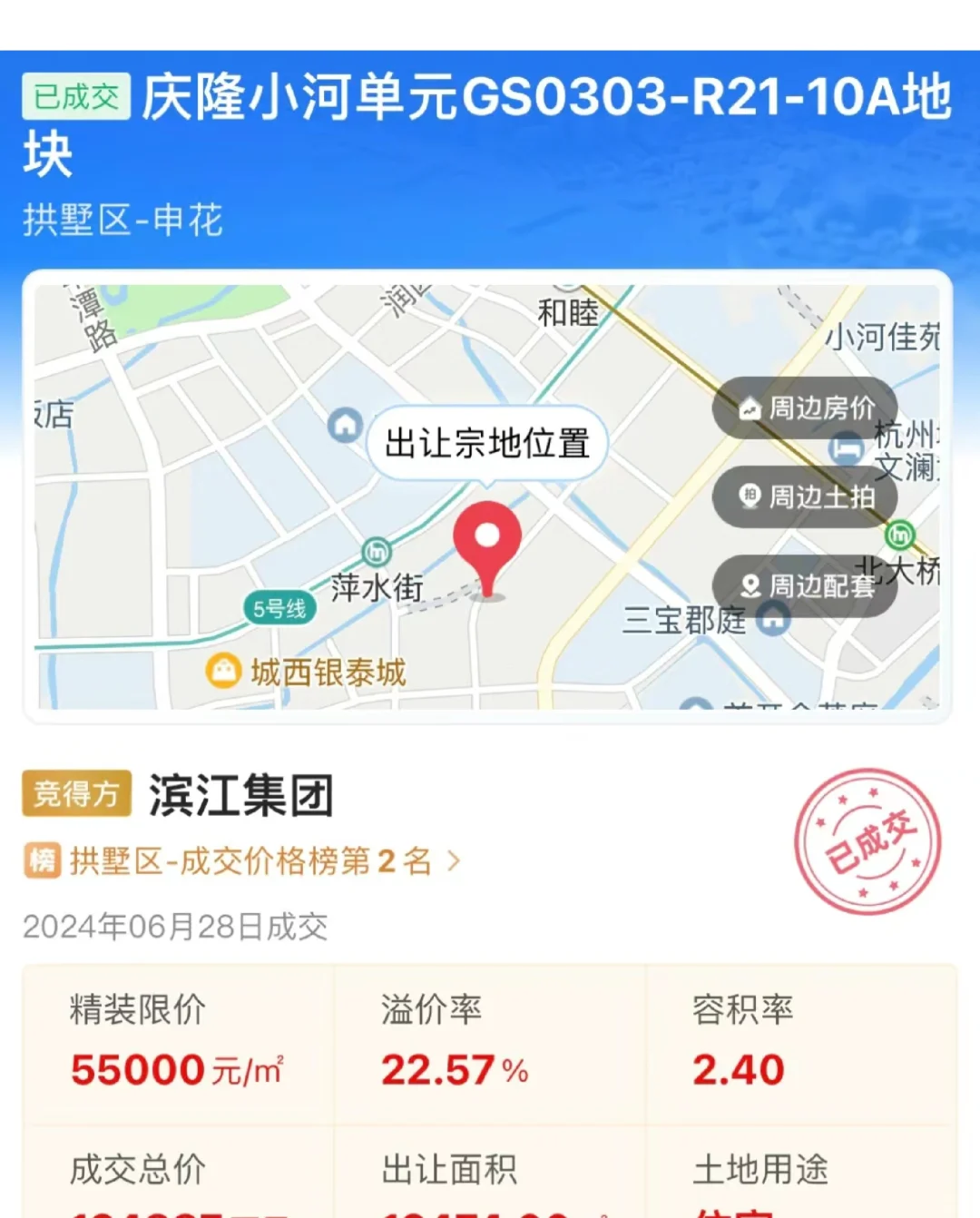The width and height of the screenshot is (980, 1218).
Task: Open the 周边土拍 nearby land auctions view
Action: click(x=804, y=497)
